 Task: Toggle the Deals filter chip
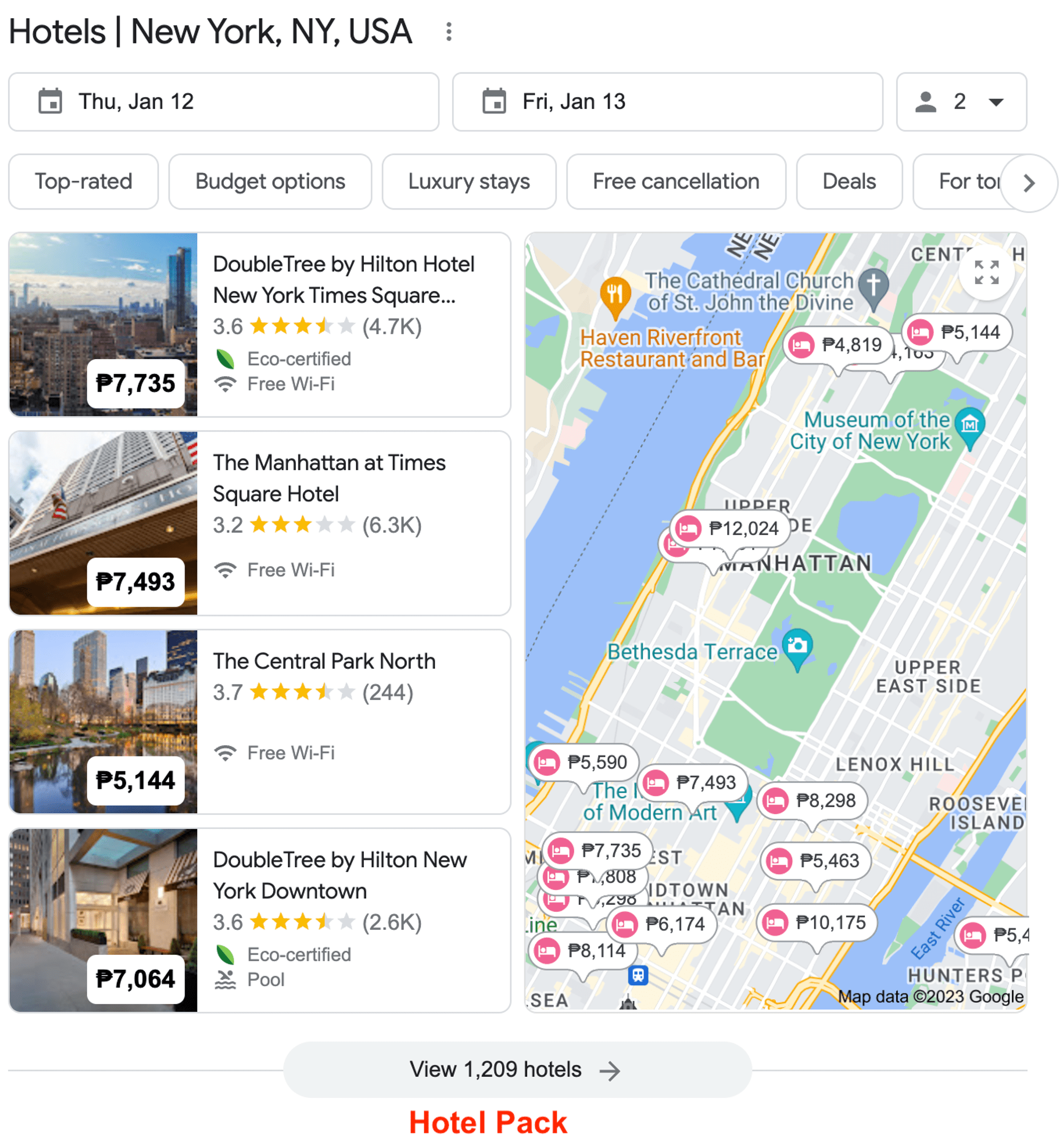849,181
